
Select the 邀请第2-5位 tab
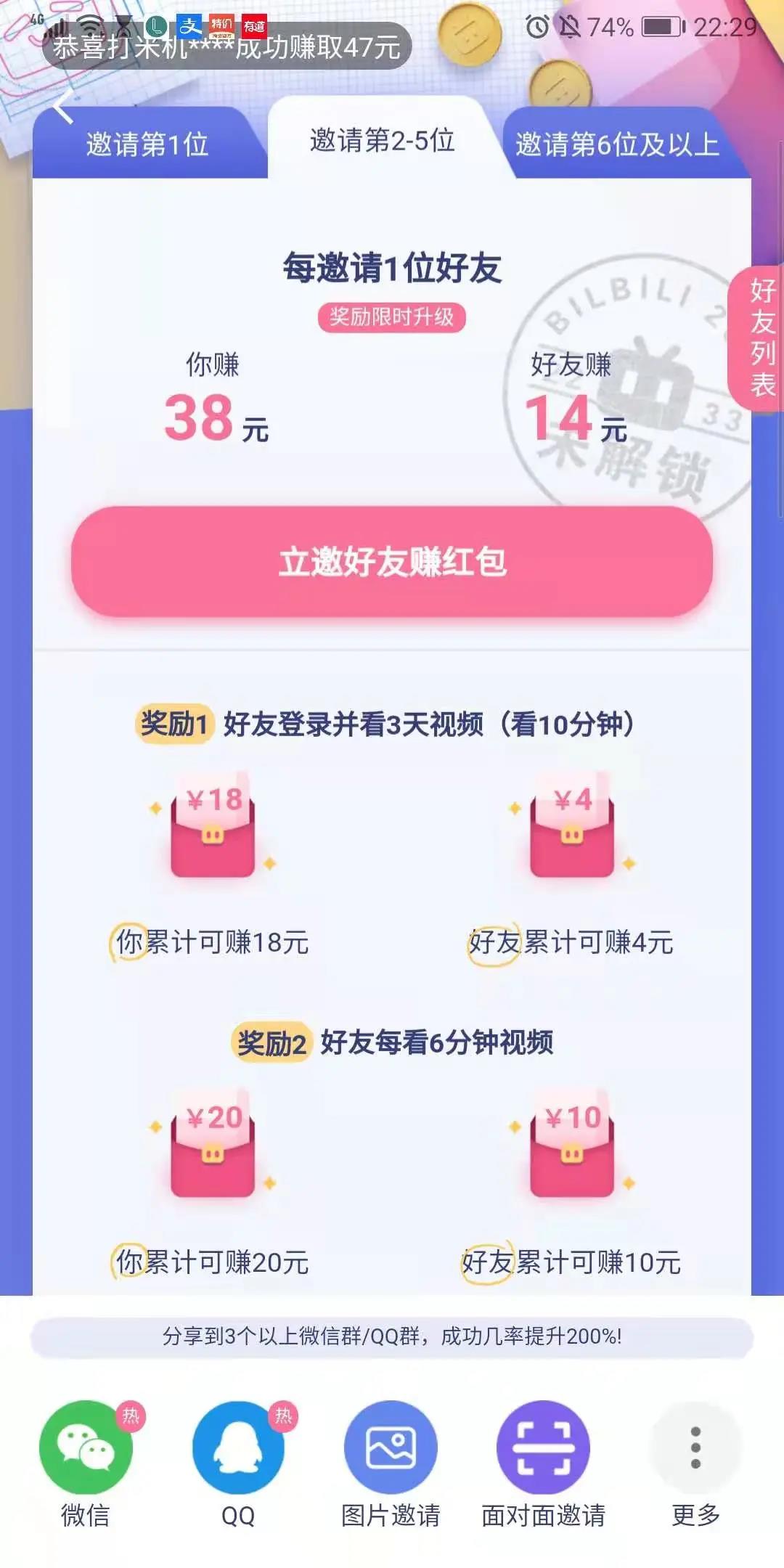(x=383, y=140)
